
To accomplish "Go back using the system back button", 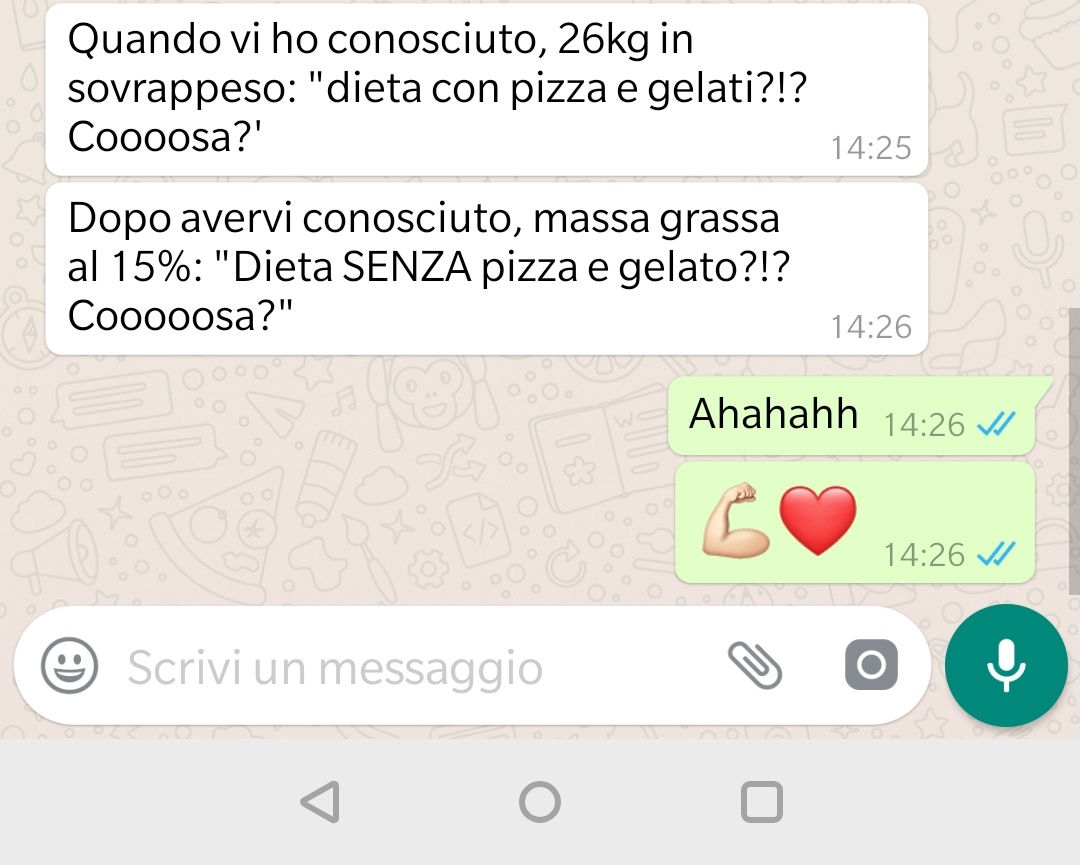I will click(320, 802).
